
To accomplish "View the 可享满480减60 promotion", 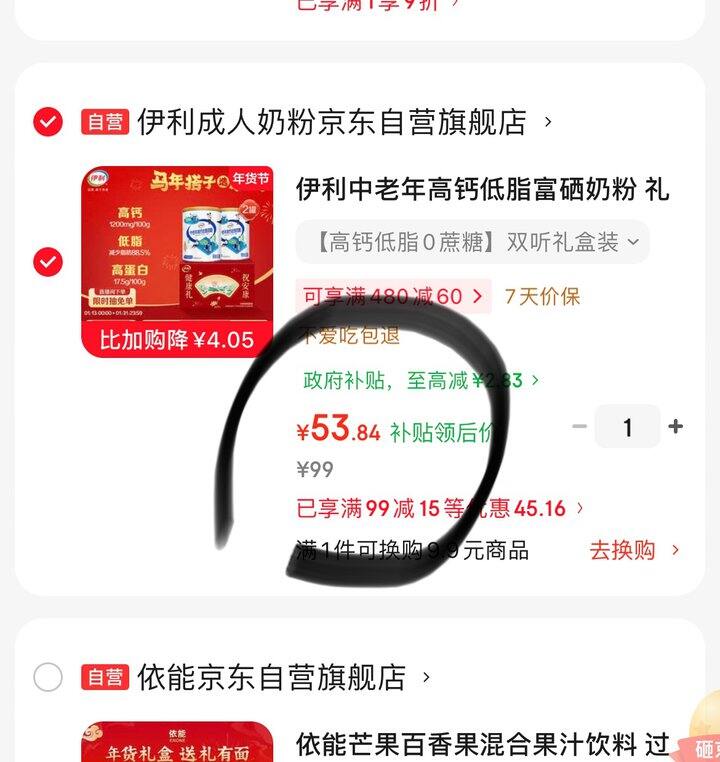I will pos(393,296).
